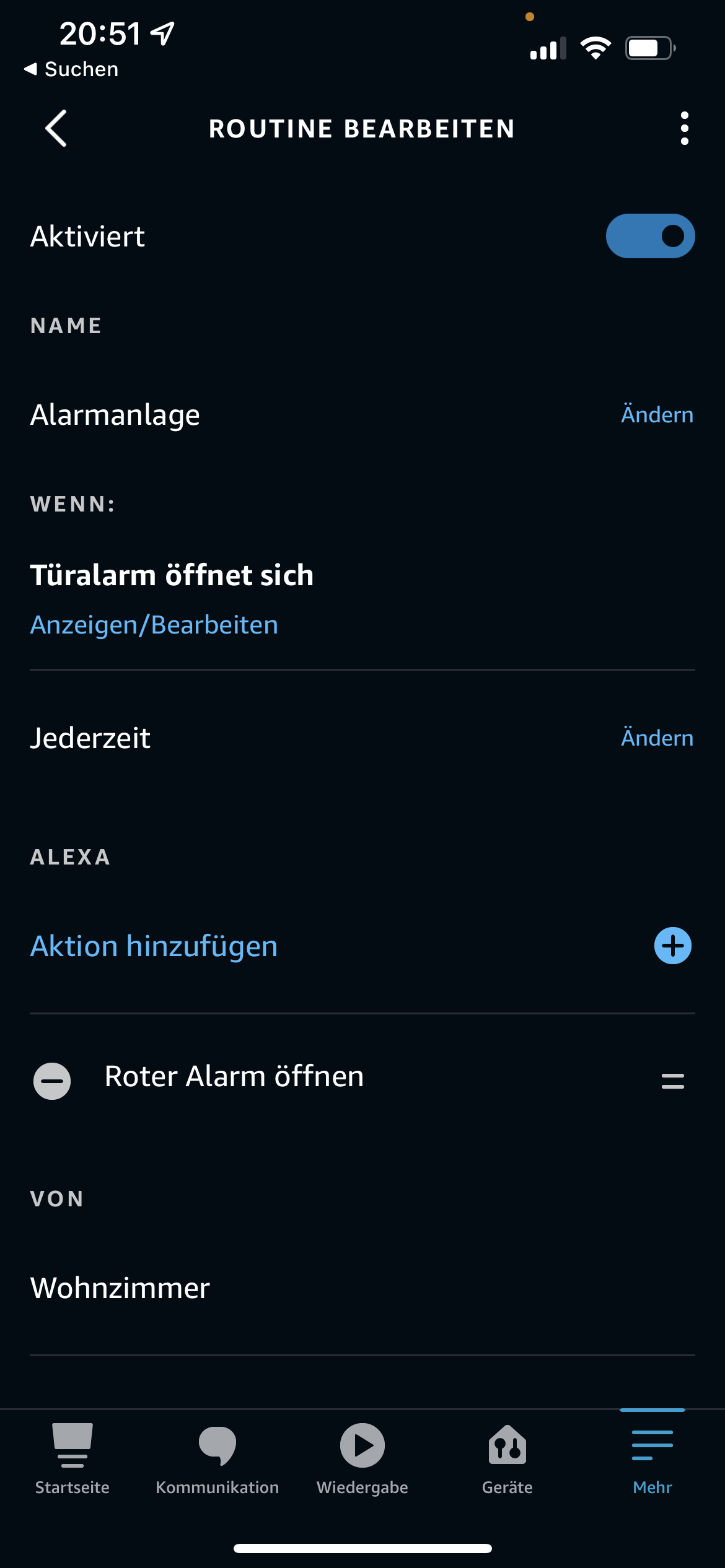725x1568 pixels.
Task: Go back from Routine bearbeiten
Action: pos(56,129)
